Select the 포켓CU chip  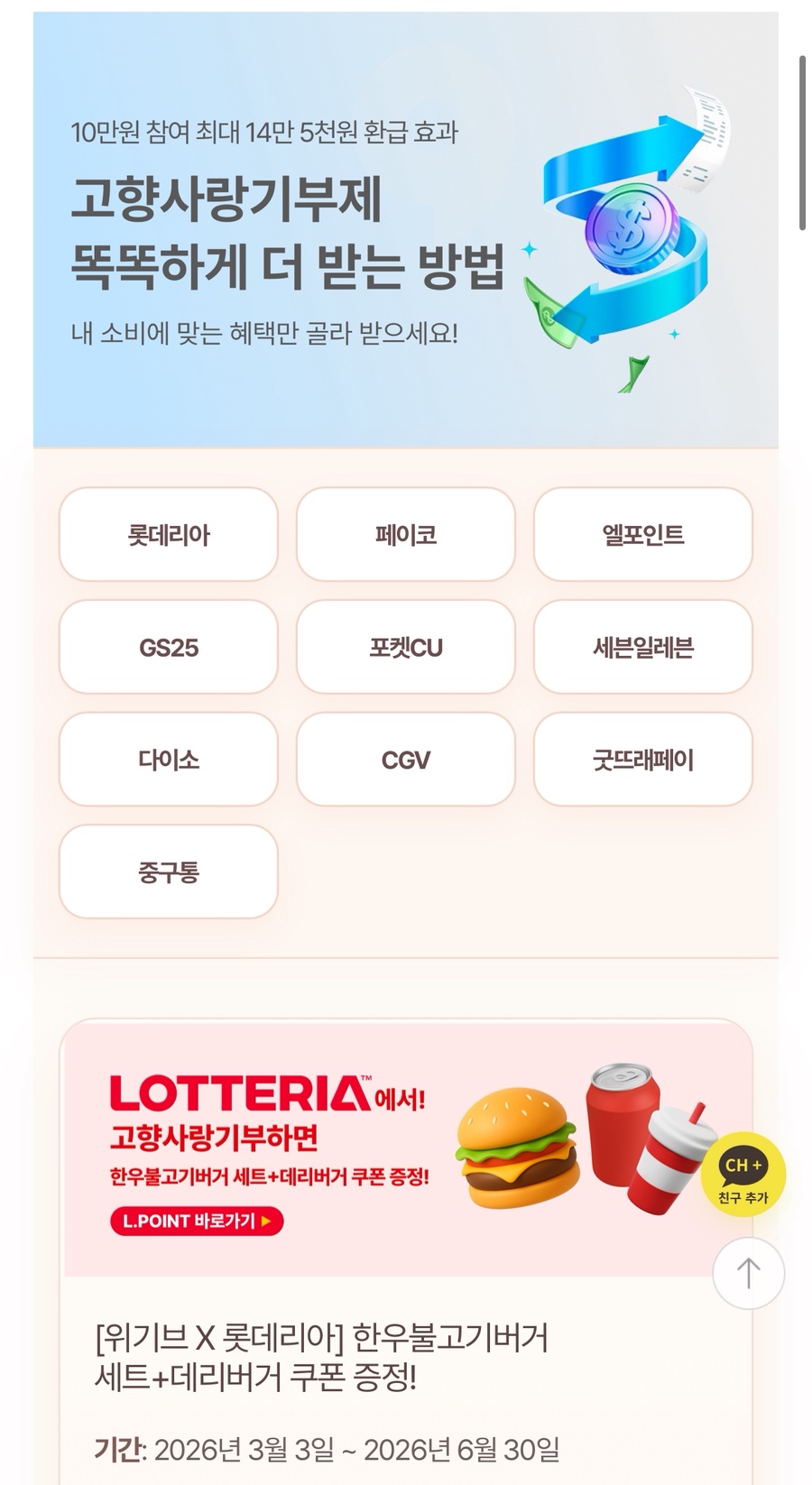click(x=405, y=647)
